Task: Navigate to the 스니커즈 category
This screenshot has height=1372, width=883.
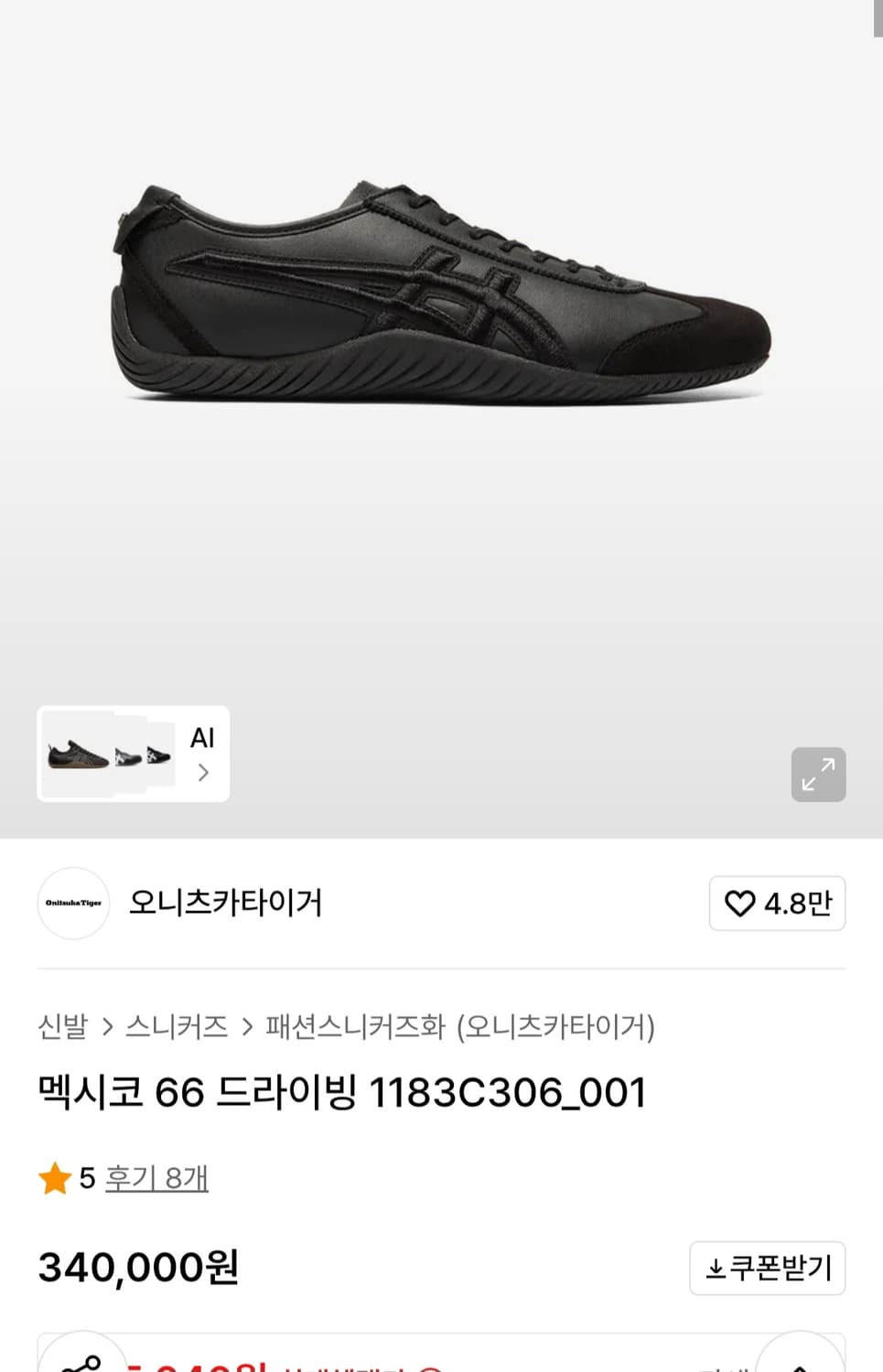Action: pos(175,1027)
